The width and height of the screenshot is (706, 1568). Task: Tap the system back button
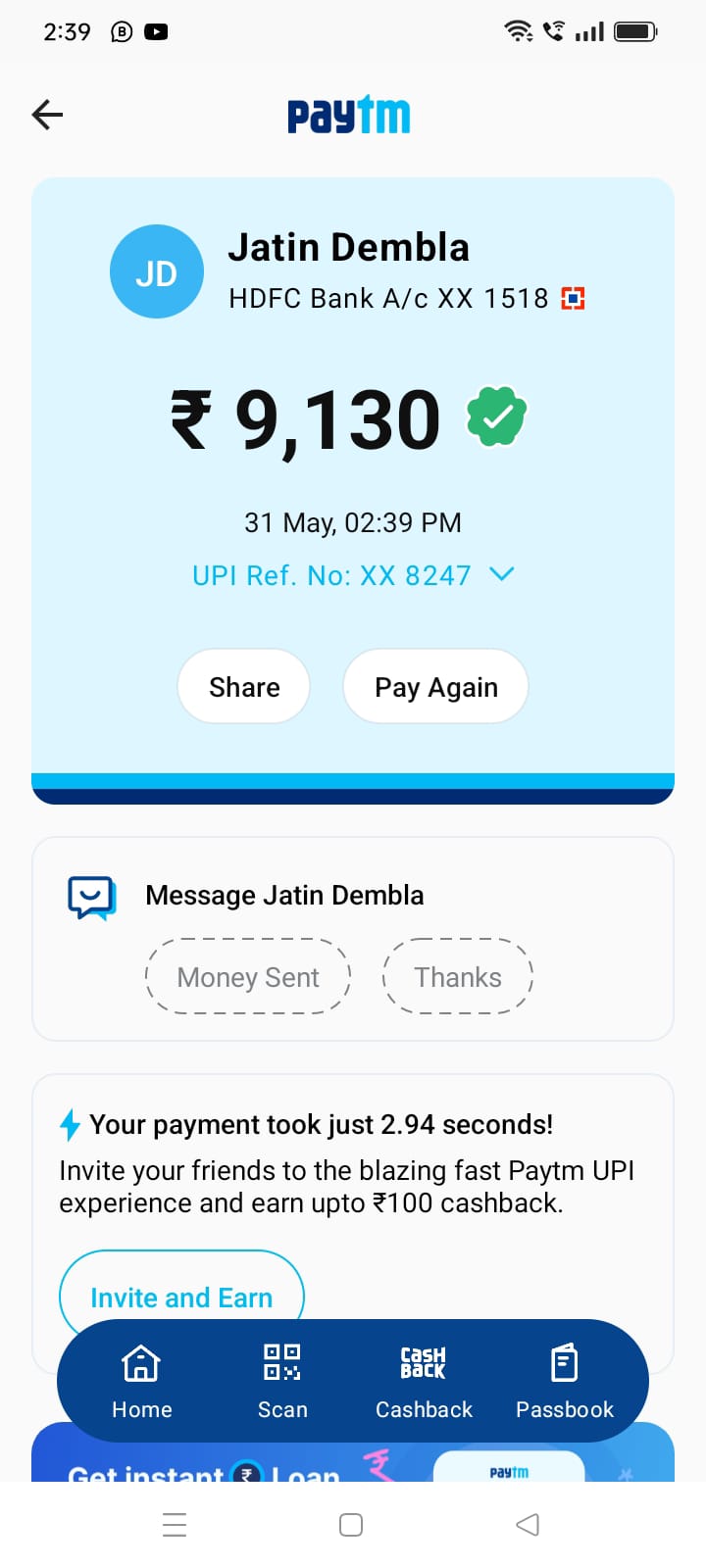click(x=528, y=1525)
